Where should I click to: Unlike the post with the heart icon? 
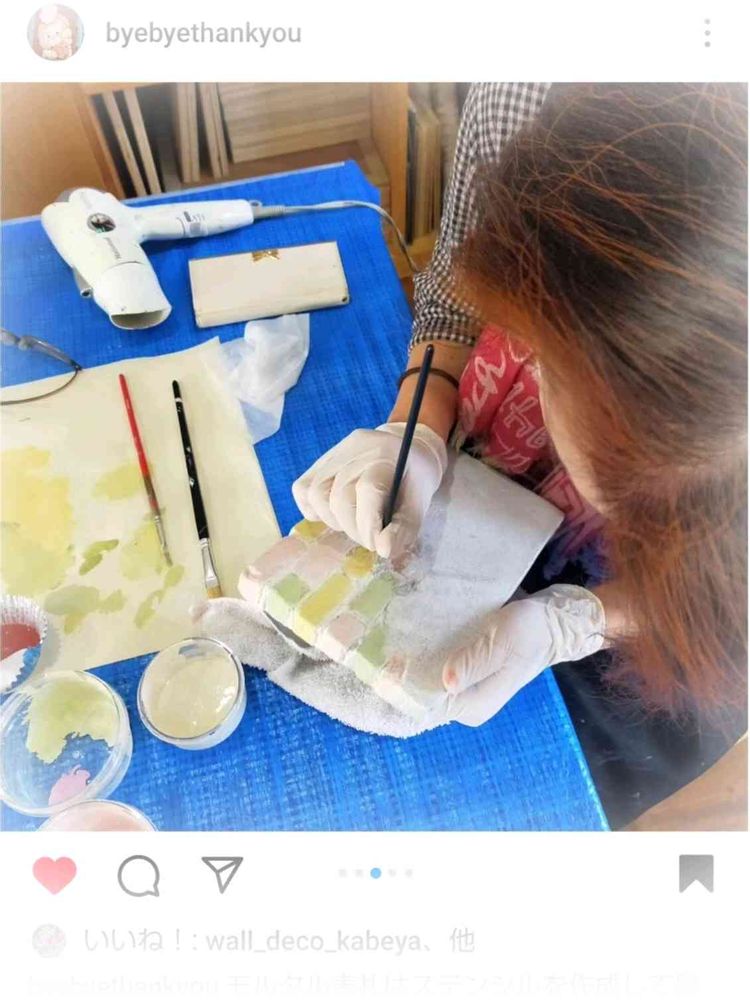click(x=54, y=874)
